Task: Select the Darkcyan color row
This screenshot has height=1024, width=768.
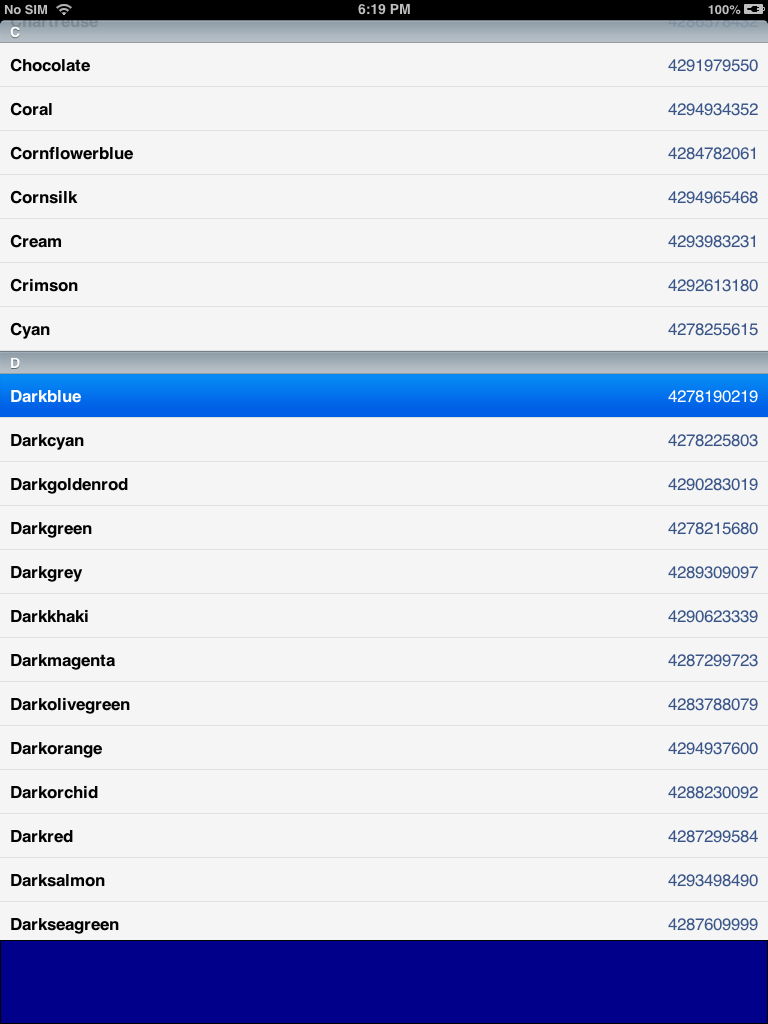Action: pyautogui.click(x=384, y=440)
